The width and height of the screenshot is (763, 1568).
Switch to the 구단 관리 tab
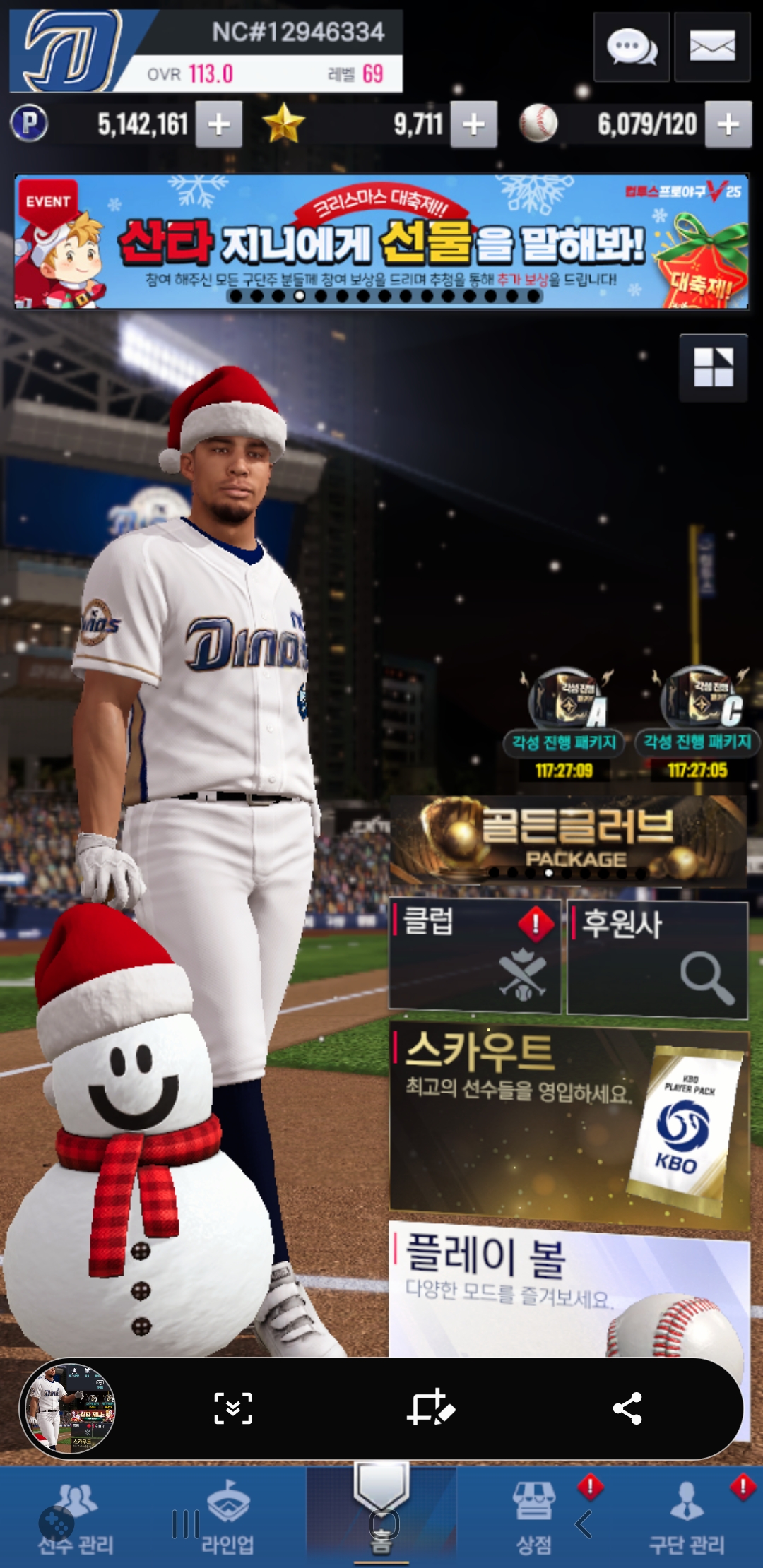687,1519
